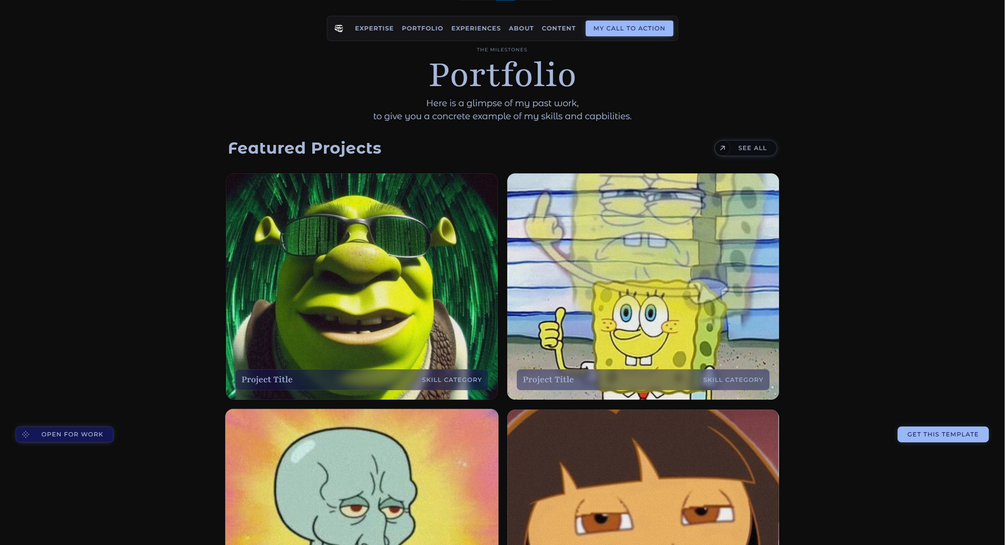
Task: Jump to the Experiences section
Action: (x=476, y=28)
